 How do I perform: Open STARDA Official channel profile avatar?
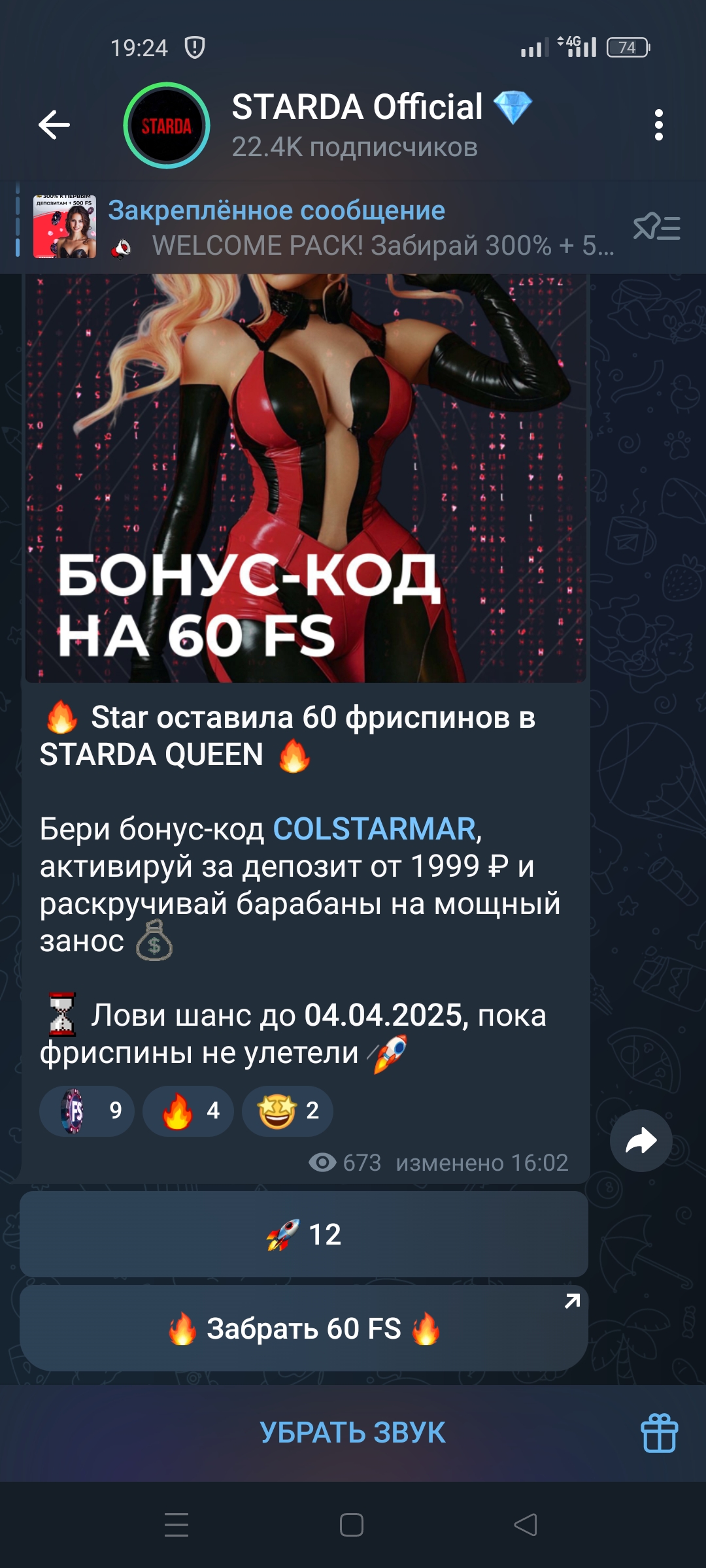(x=167, y=125)
